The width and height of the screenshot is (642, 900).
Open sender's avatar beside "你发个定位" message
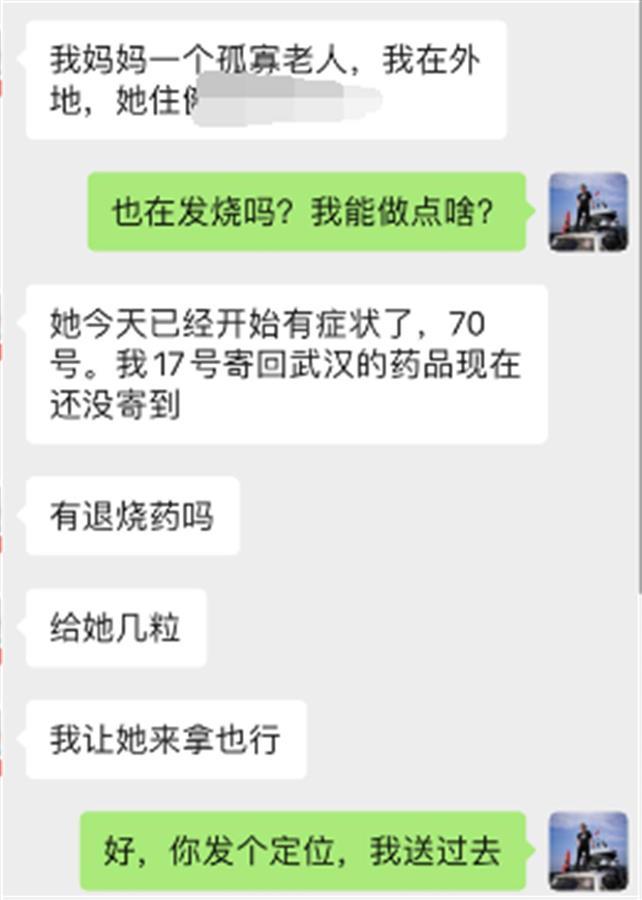click(588, 850)
